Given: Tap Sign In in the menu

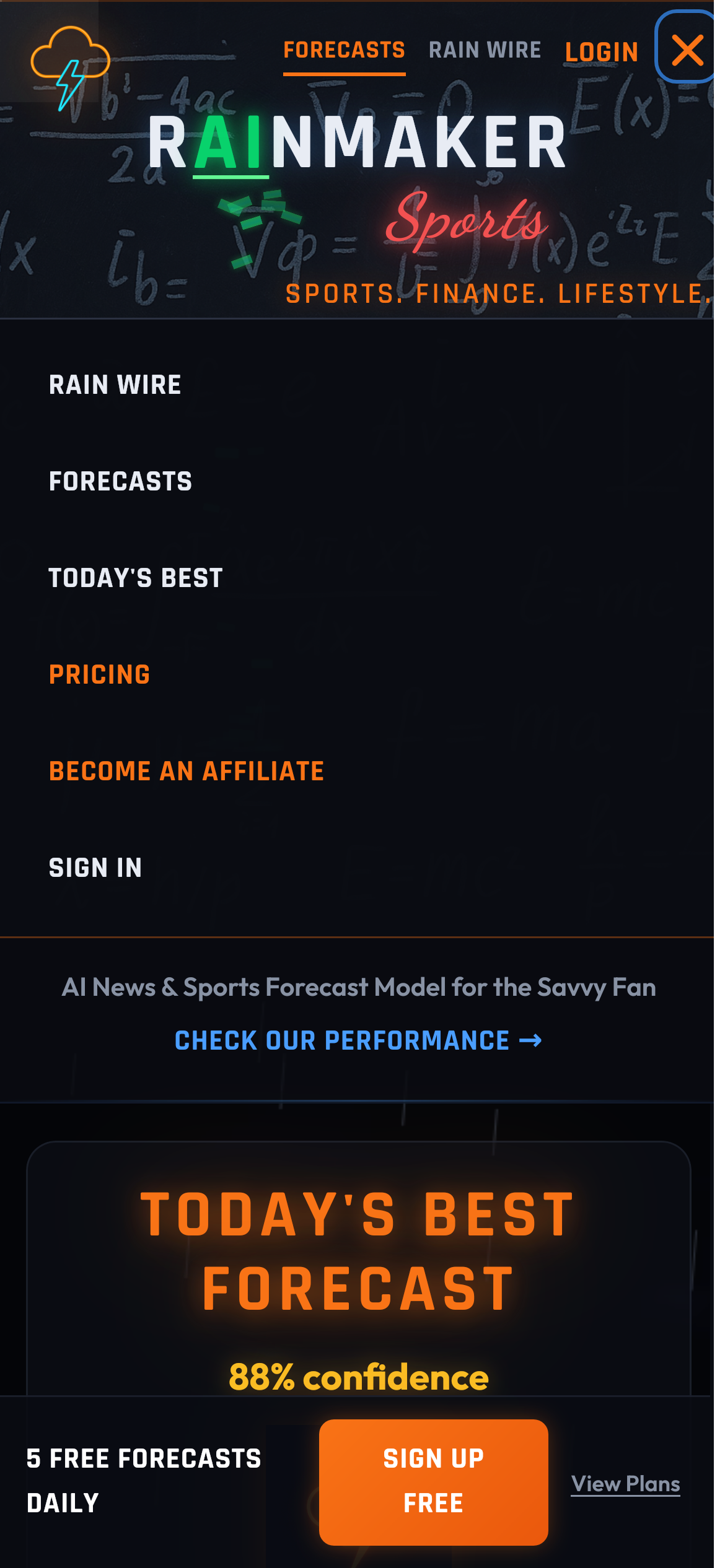Looking at the screenshot, I should (95, 868).
